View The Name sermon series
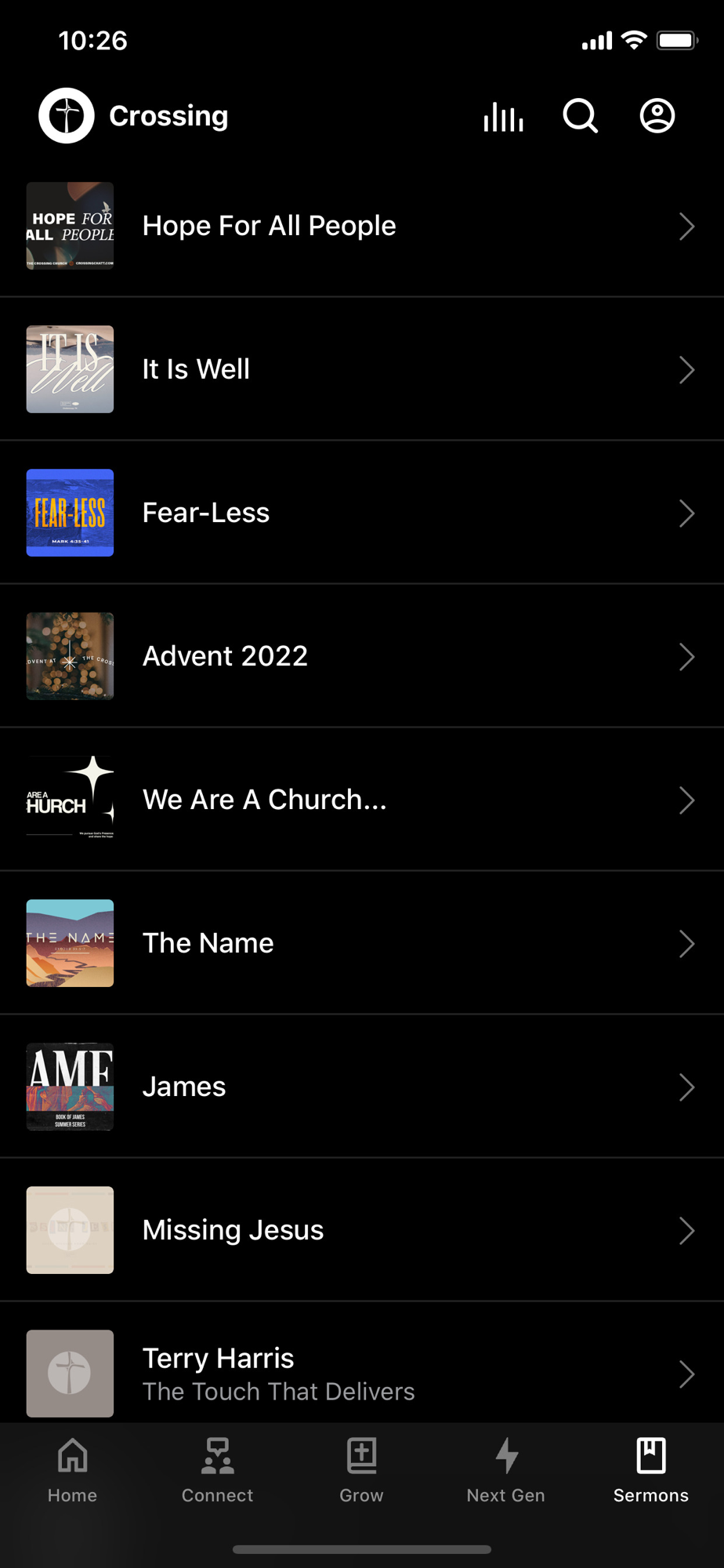This screenshot has height=1568, width=724. [x=360, y=943]
